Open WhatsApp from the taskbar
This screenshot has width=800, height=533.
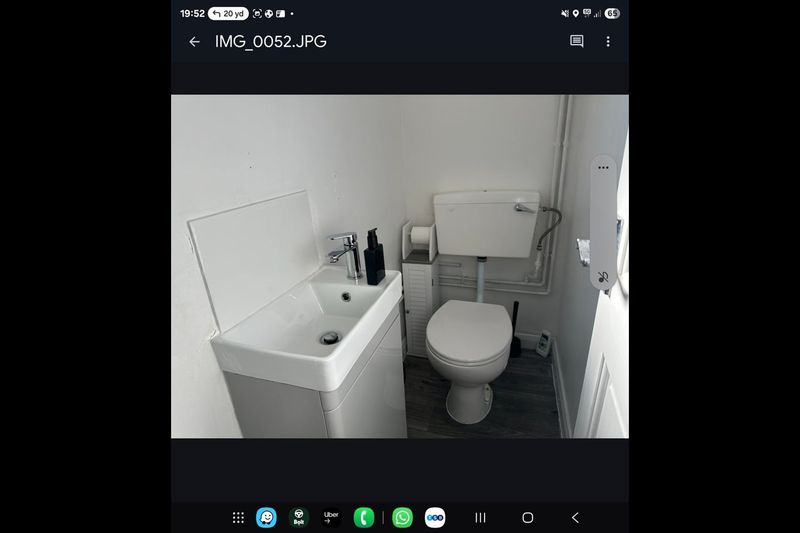click(402, 517)
